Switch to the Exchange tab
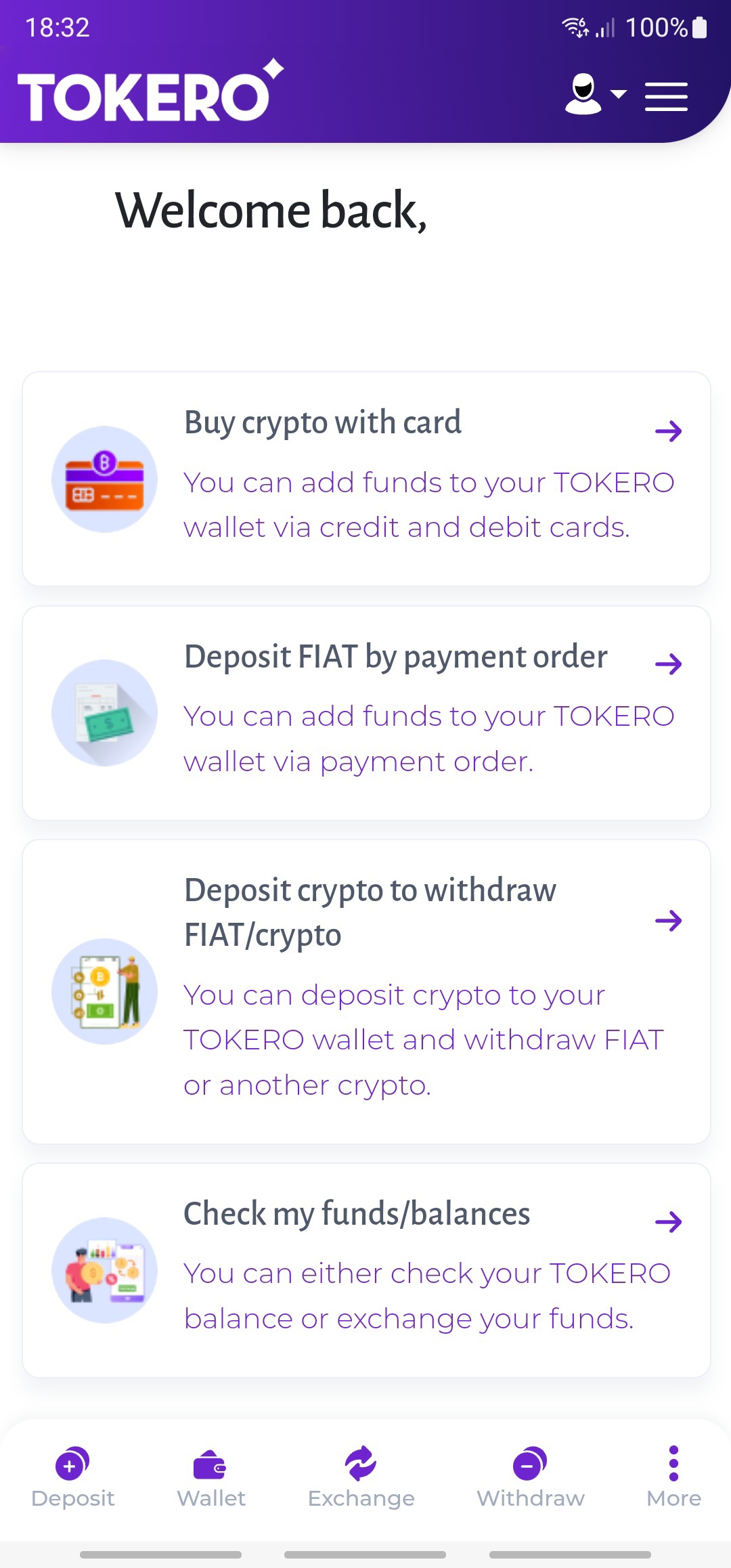The image size is (731, 1568). [x=361, y=1477]
